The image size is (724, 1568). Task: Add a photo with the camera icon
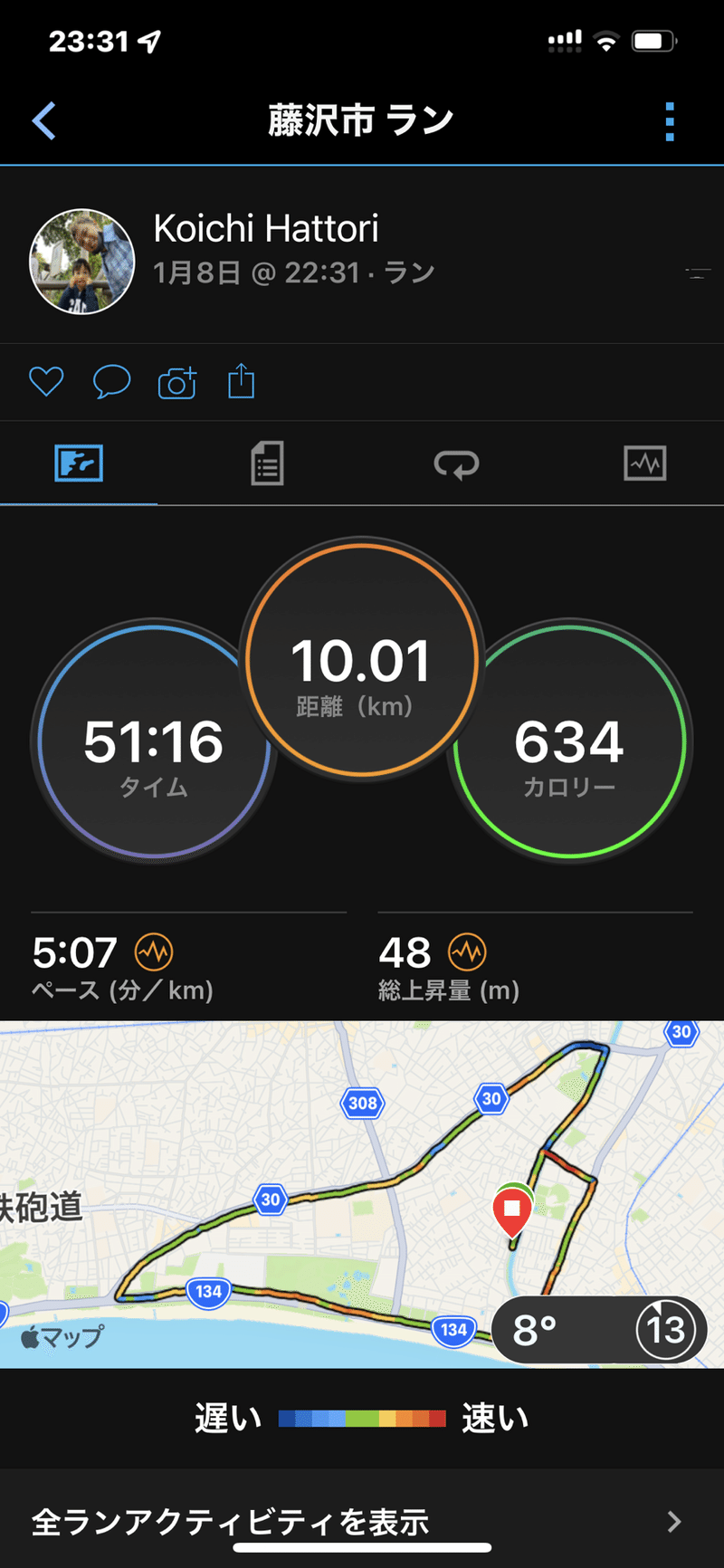[177, 382]
